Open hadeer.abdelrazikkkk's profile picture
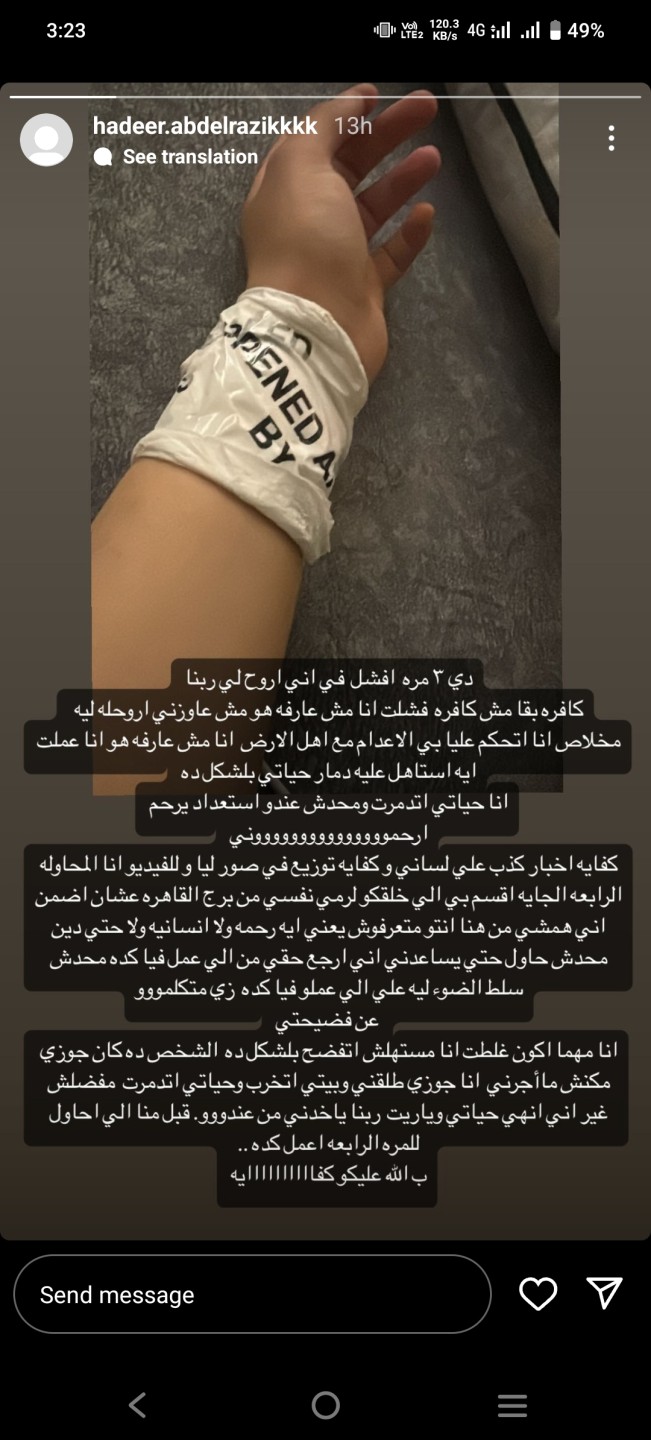Image resolution: width=651 pixels, height=1440 pixels. [x=46, y=140]
